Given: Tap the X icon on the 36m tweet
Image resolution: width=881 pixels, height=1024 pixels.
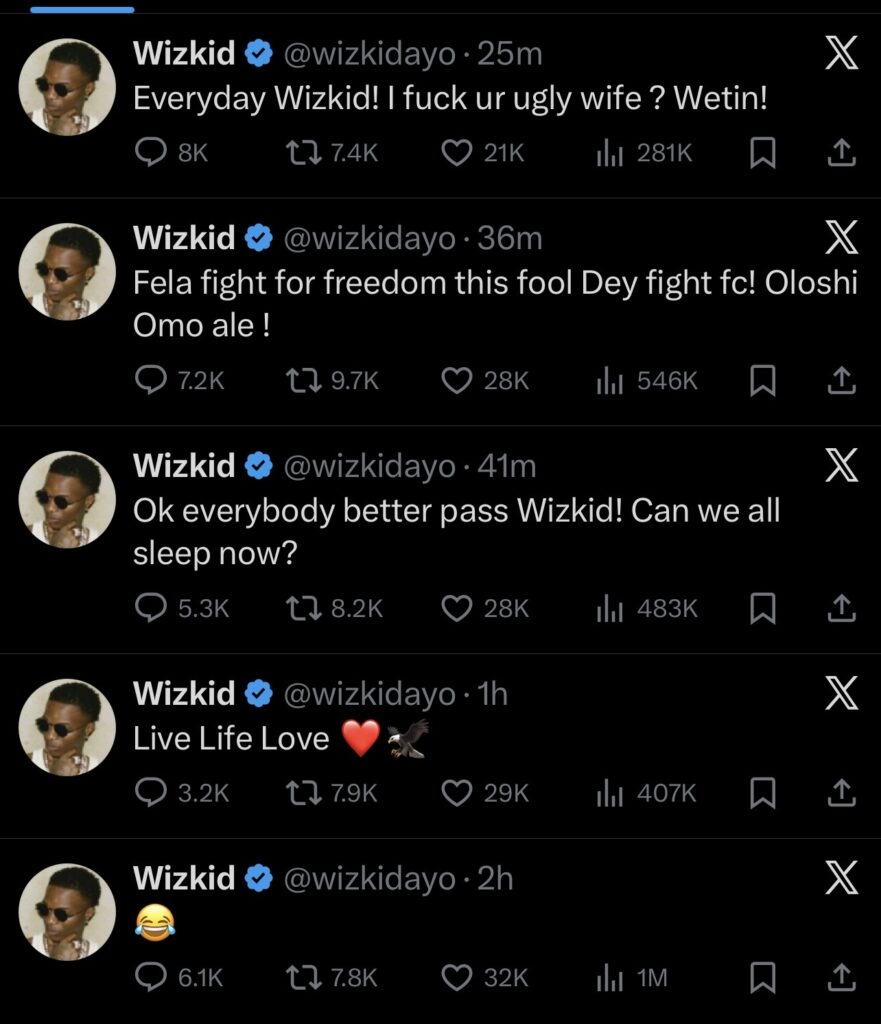Looking at the screenshot, I should click(x=842, y=239).
